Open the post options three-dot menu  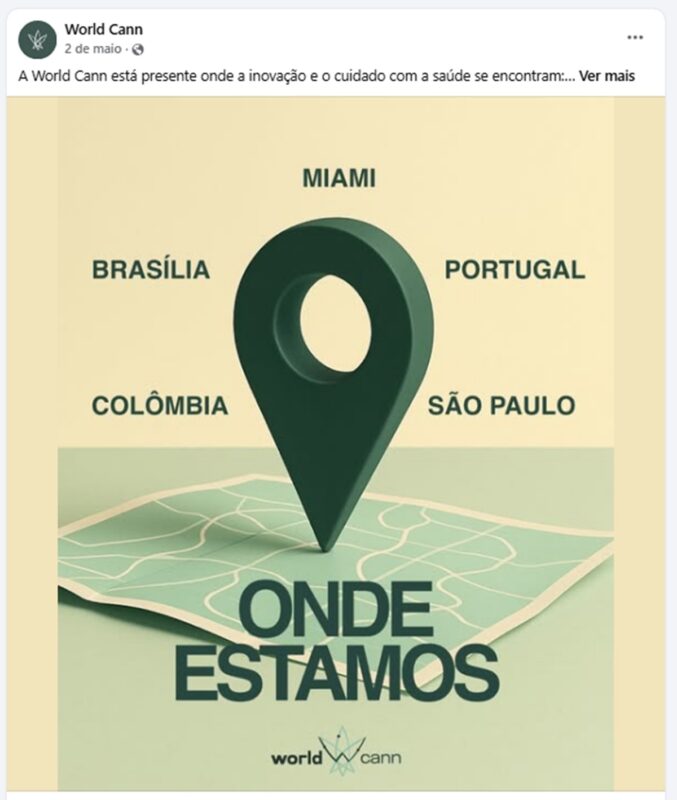click(x=635, y=37)
